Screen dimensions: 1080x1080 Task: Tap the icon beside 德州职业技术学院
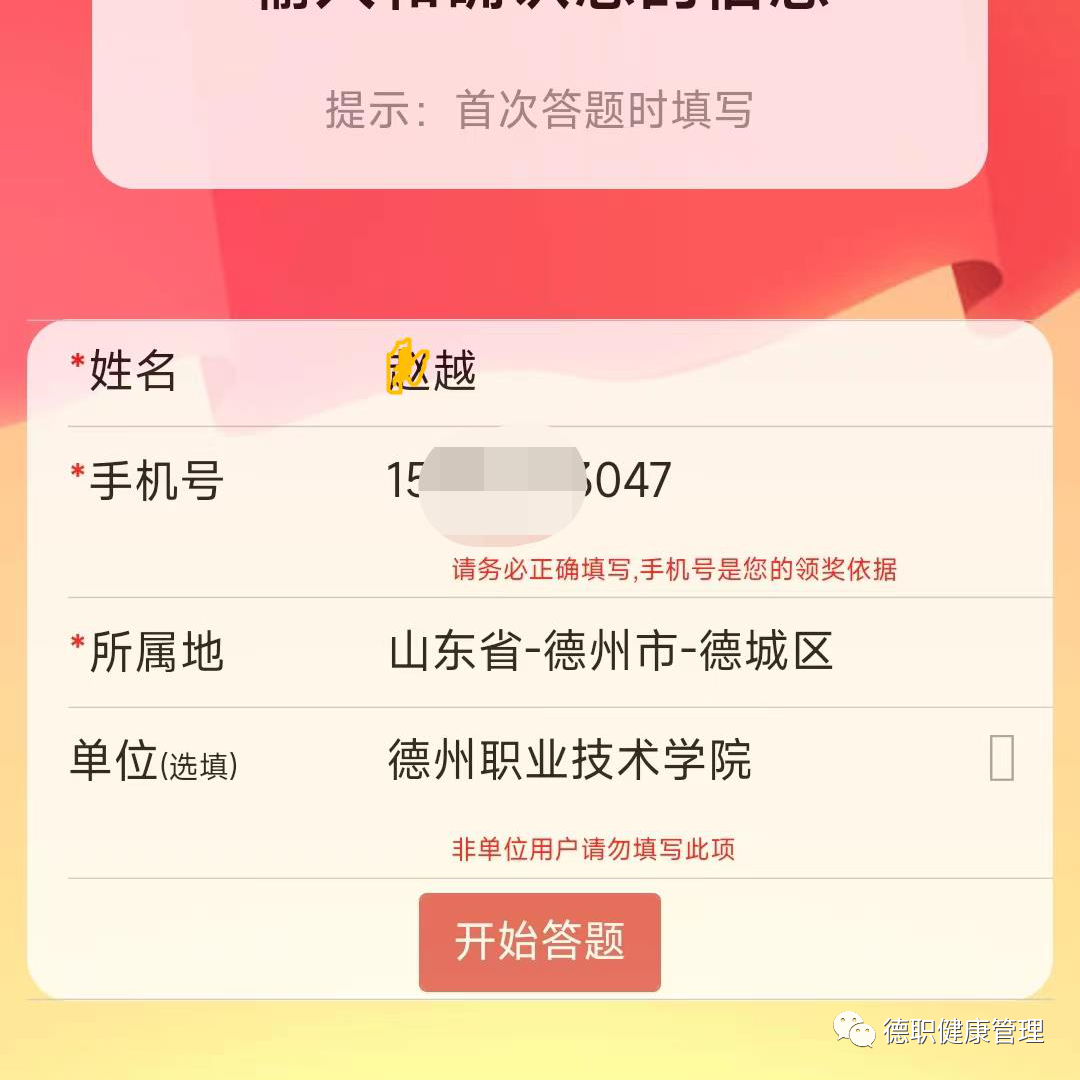(x=1001, y=758)
